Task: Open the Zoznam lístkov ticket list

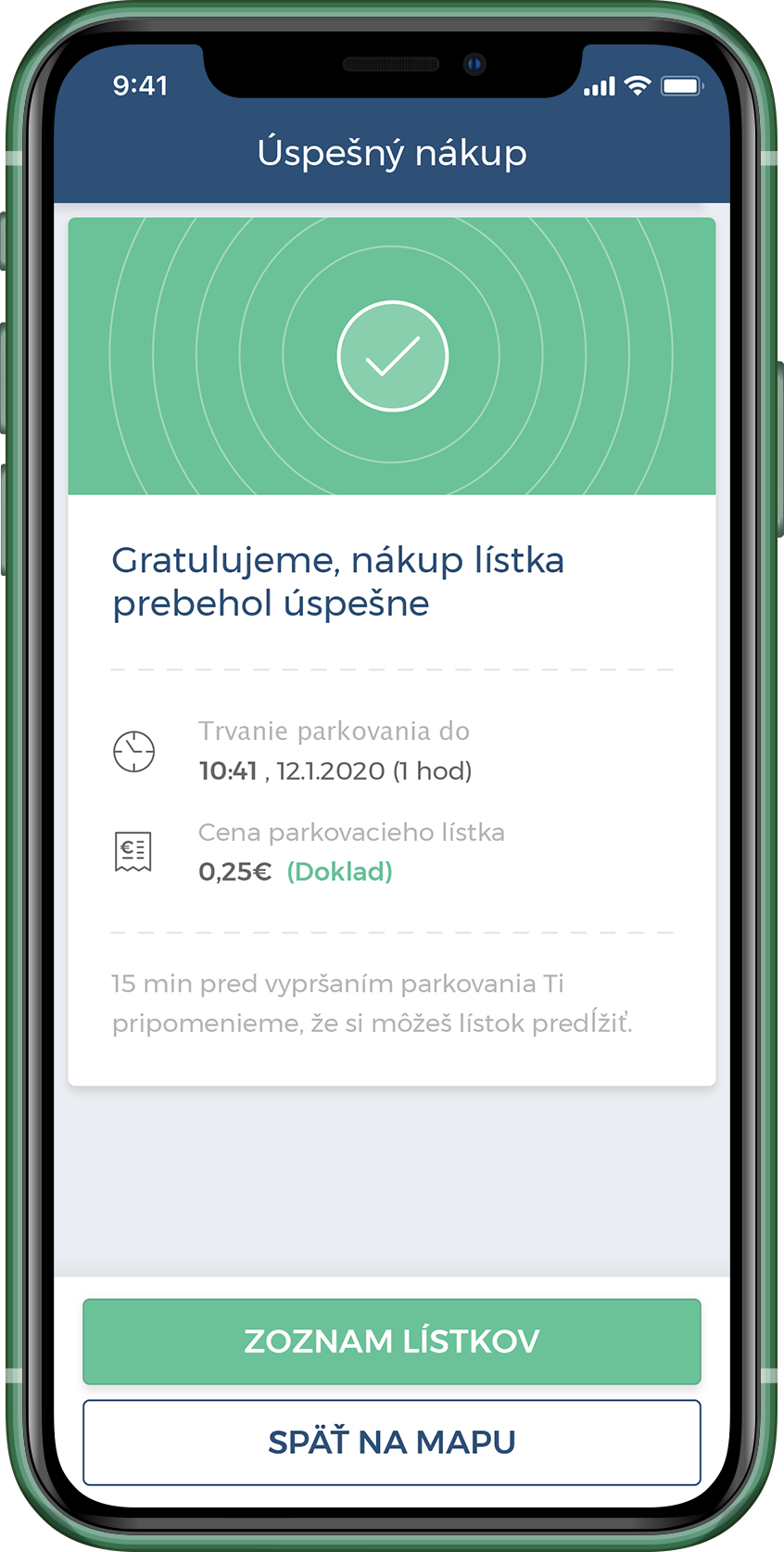Action: click(391, 1341)
